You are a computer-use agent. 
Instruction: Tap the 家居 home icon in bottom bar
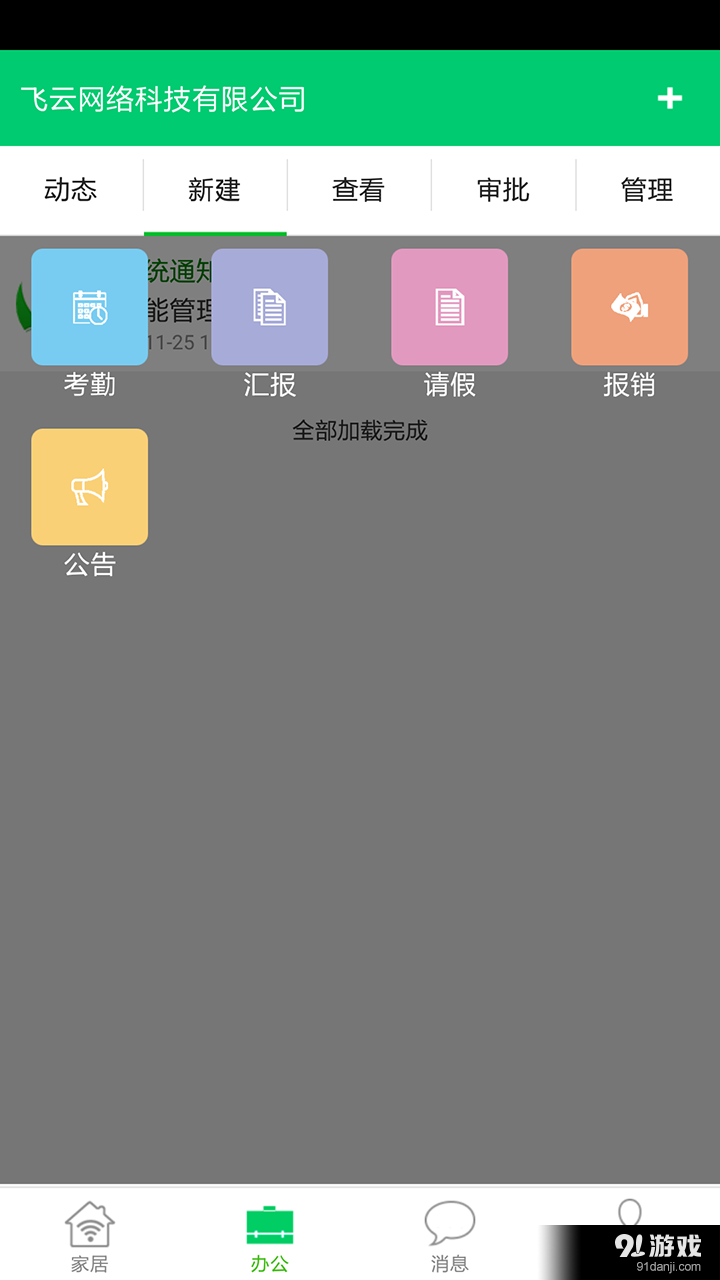click(89, 1230)
